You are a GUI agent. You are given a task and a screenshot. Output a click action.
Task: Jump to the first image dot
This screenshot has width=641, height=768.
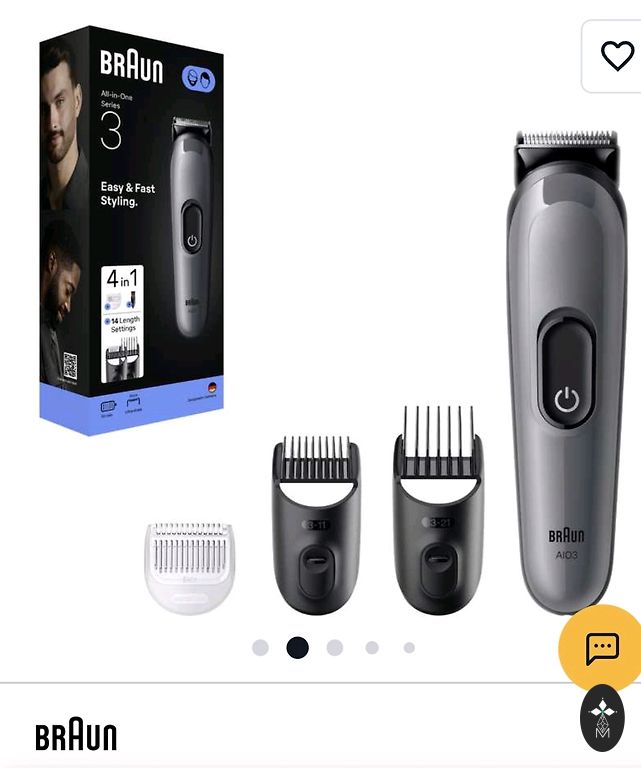click(260, 648)
